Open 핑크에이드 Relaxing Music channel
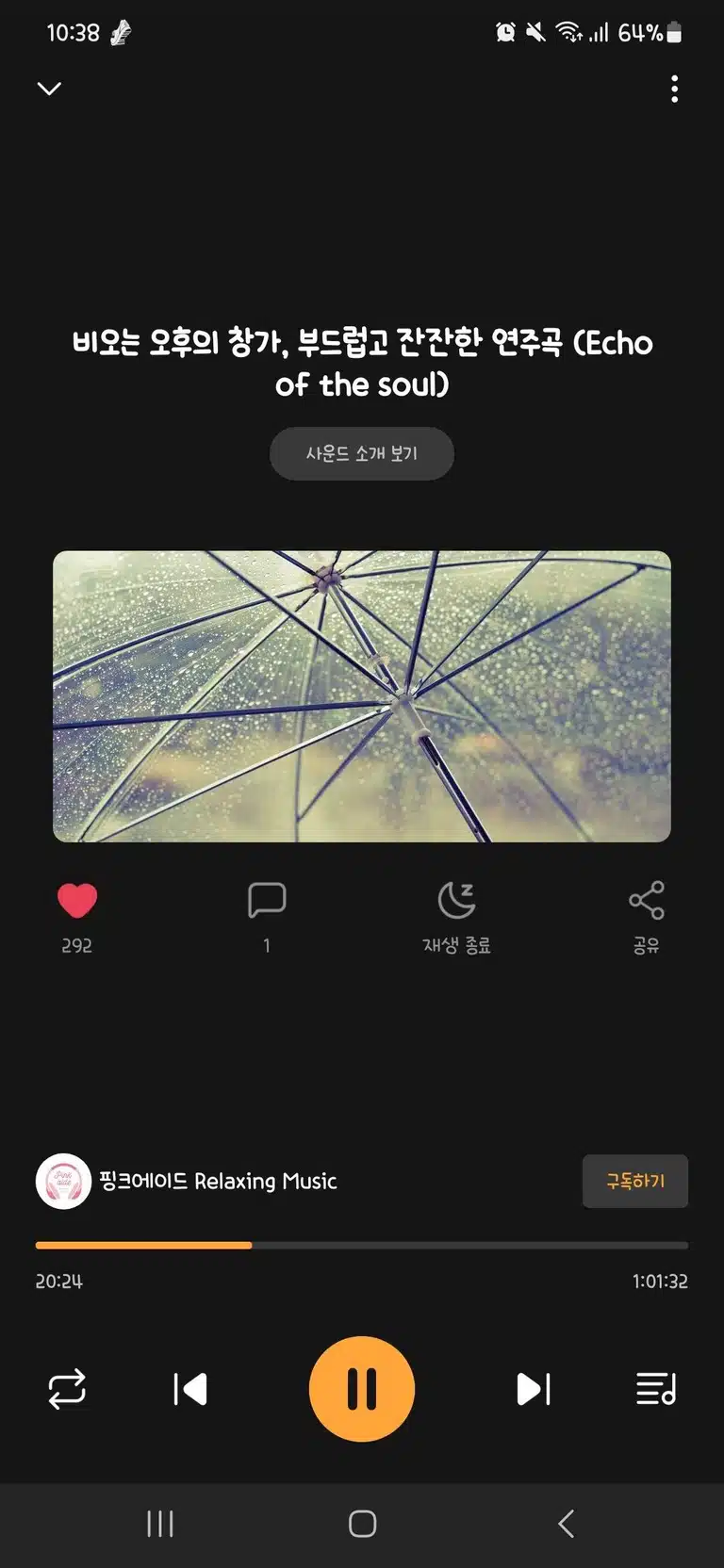 click(x=187, y=1181)
